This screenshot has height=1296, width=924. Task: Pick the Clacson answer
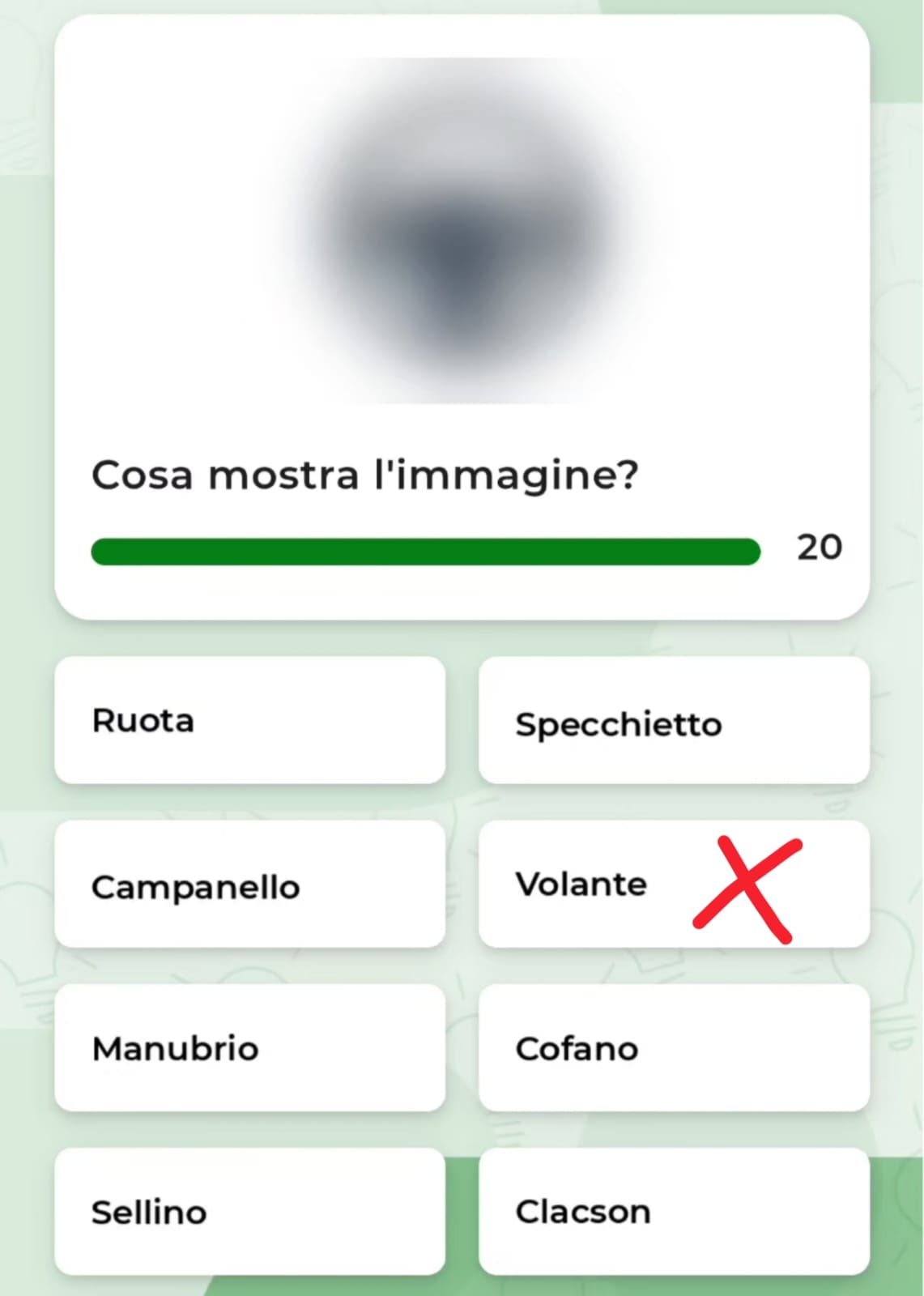tap(673, 1212)
